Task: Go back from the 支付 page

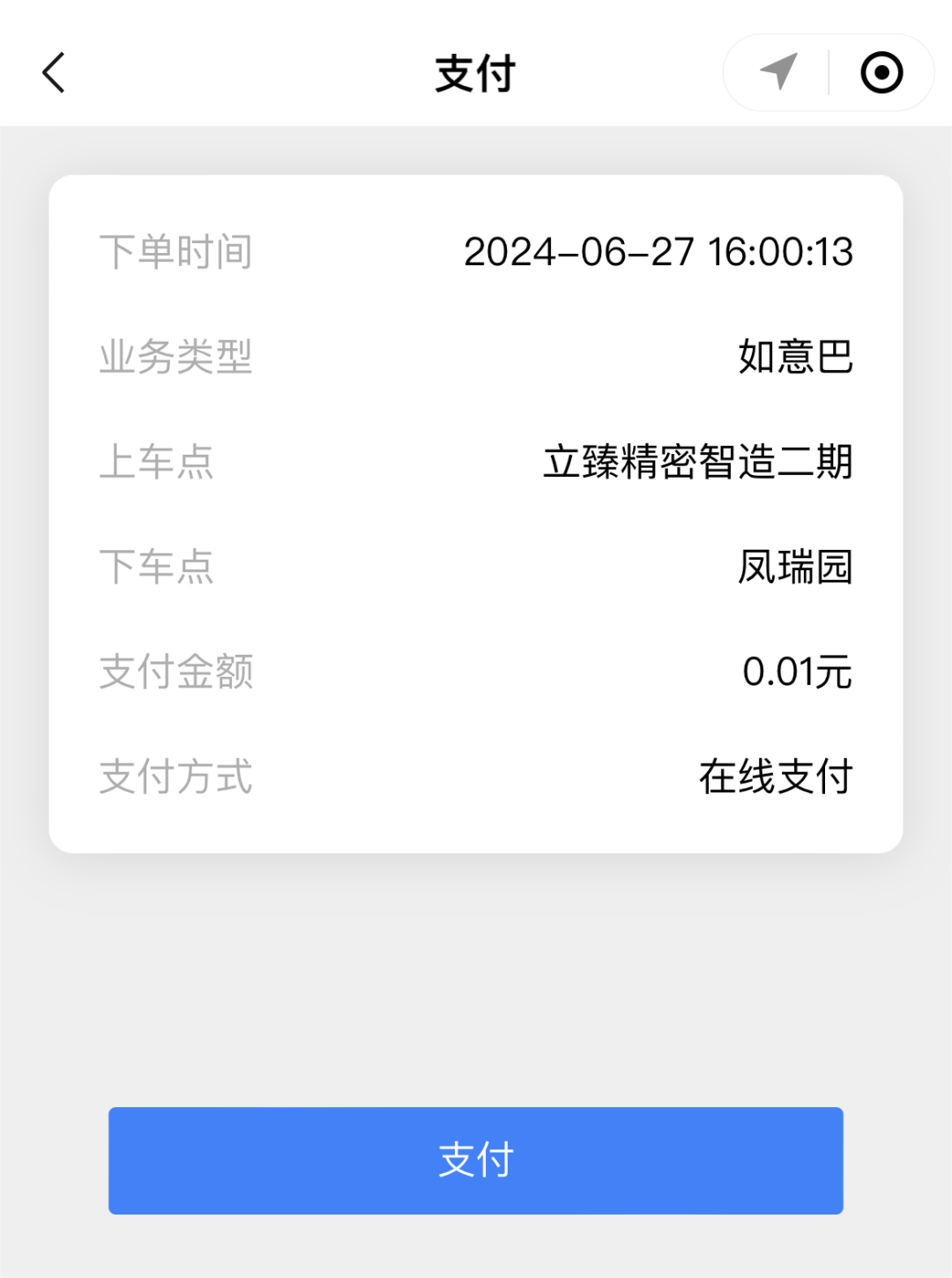Action: 55,72
